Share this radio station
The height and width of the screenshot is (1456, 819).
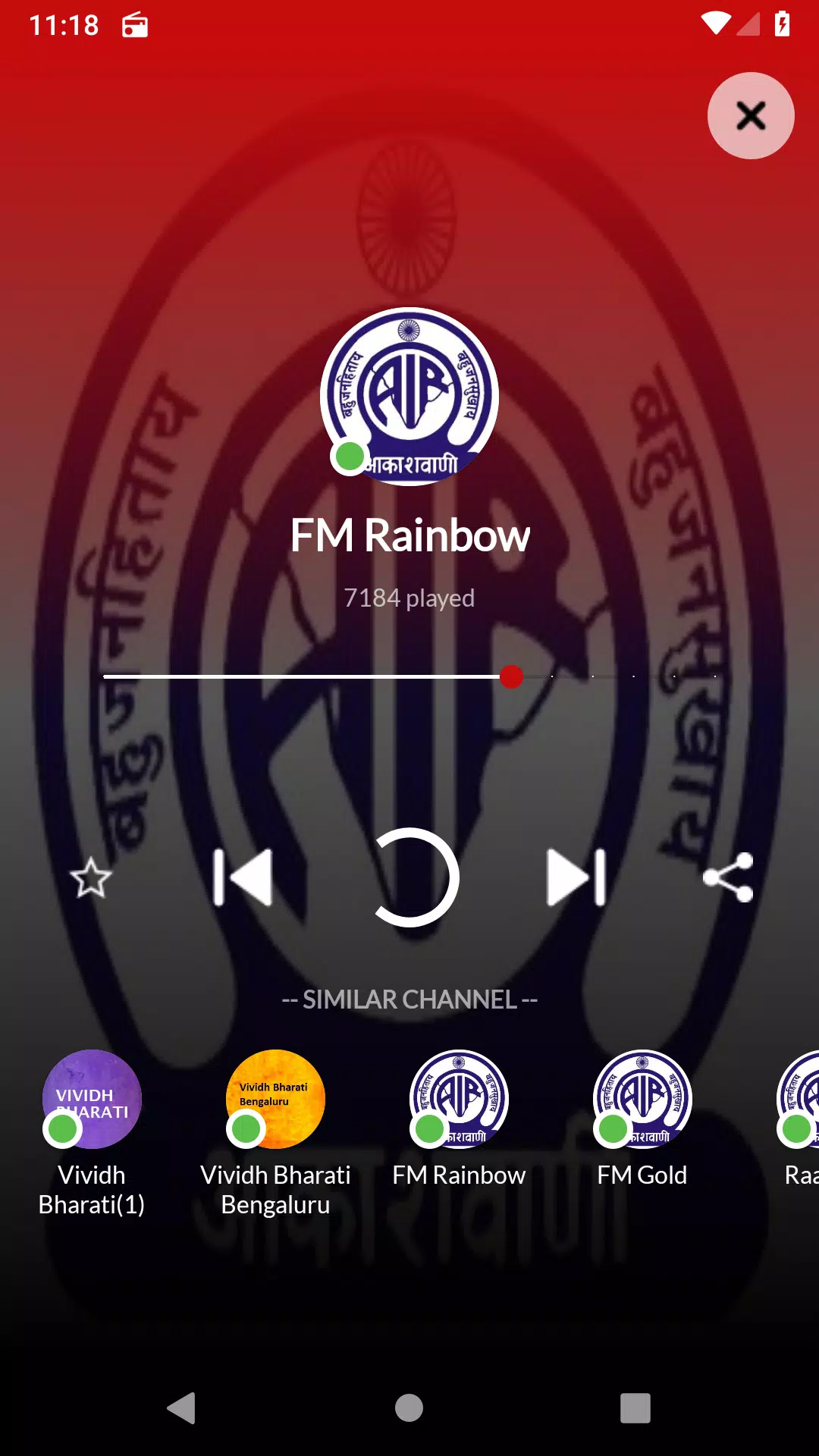pos(728,877)
